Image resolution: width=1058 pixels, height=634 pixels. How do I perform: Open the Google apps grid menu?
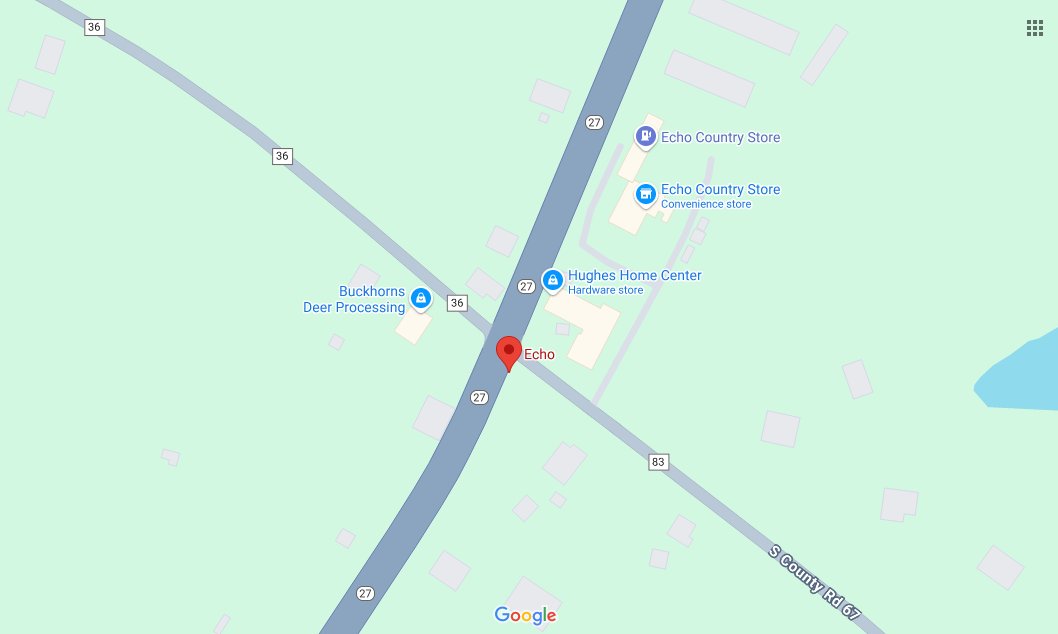1035,28
